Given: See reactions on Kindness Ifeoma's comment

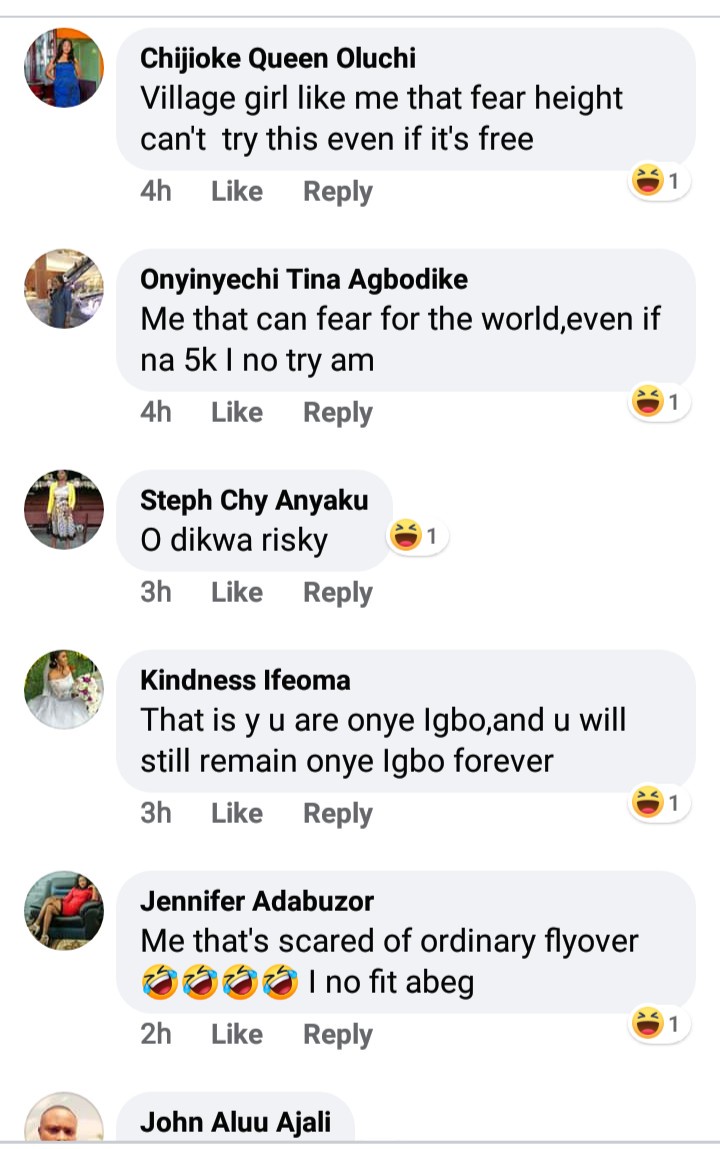Looking at the screenshot, I should 659,802.
